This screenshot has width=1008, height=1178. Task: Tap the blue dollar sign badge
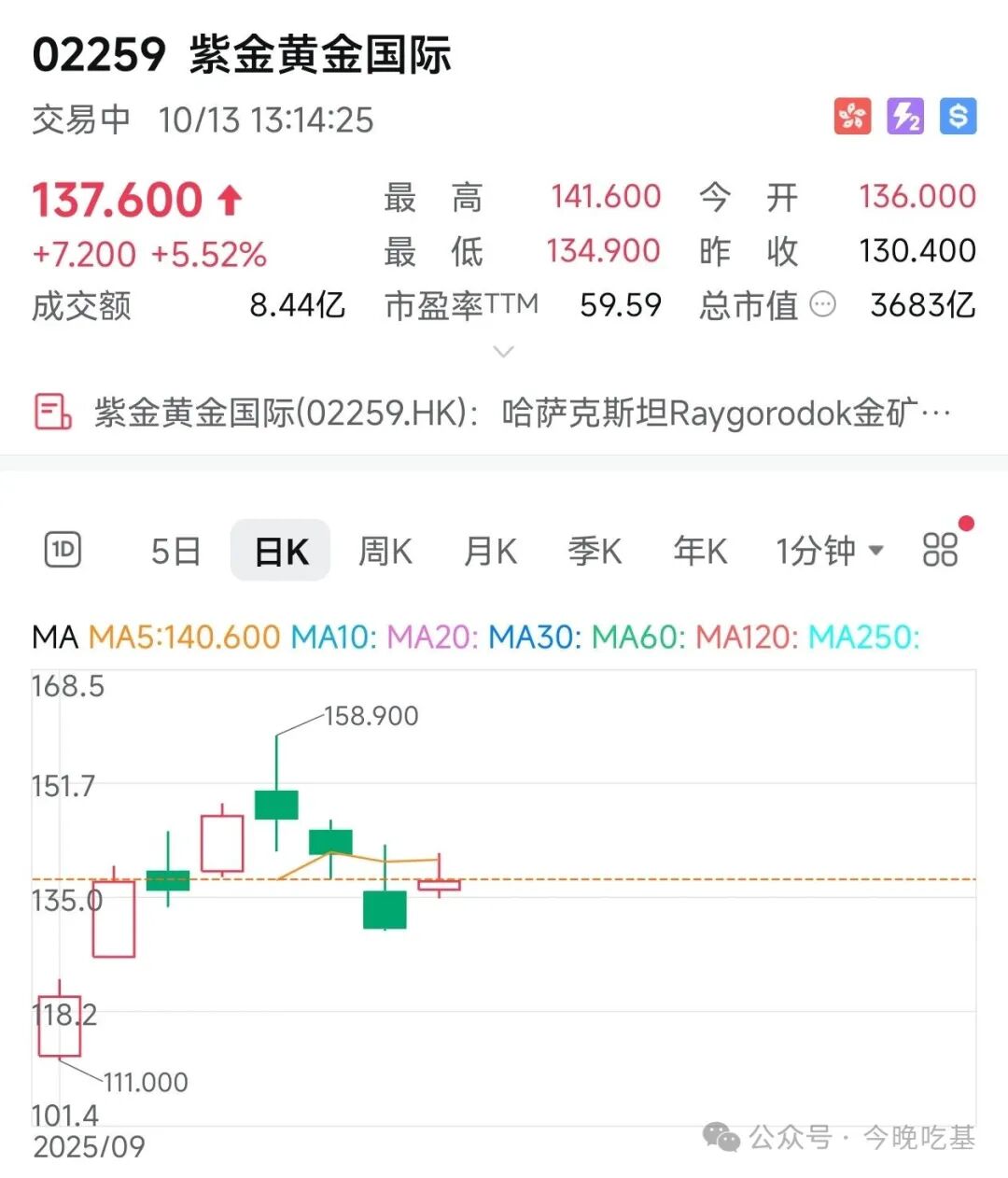point(958,117)
